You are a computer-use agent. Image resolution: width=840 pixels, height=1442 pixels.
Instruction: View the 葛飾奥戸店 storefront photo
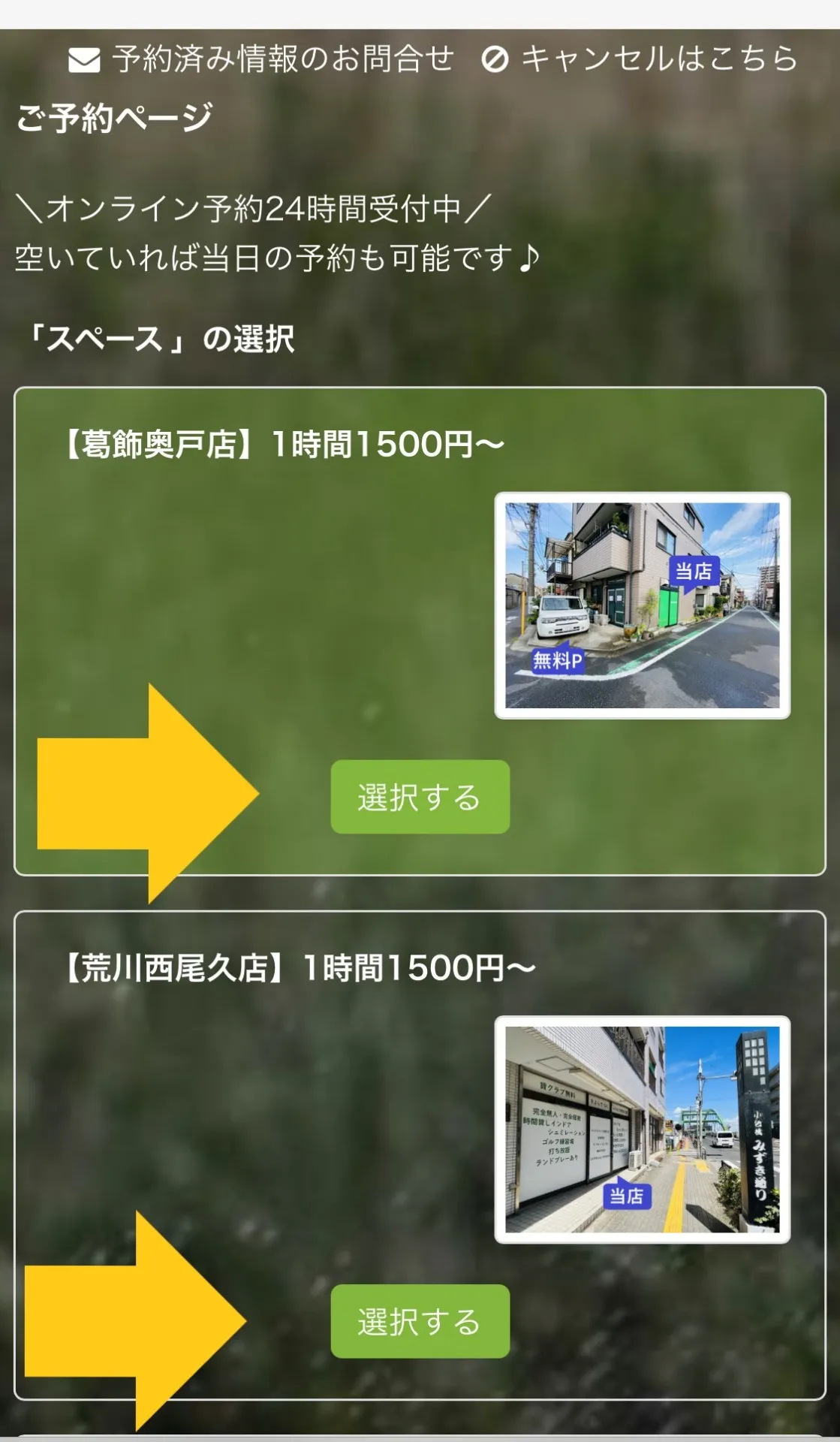(642, 605)
